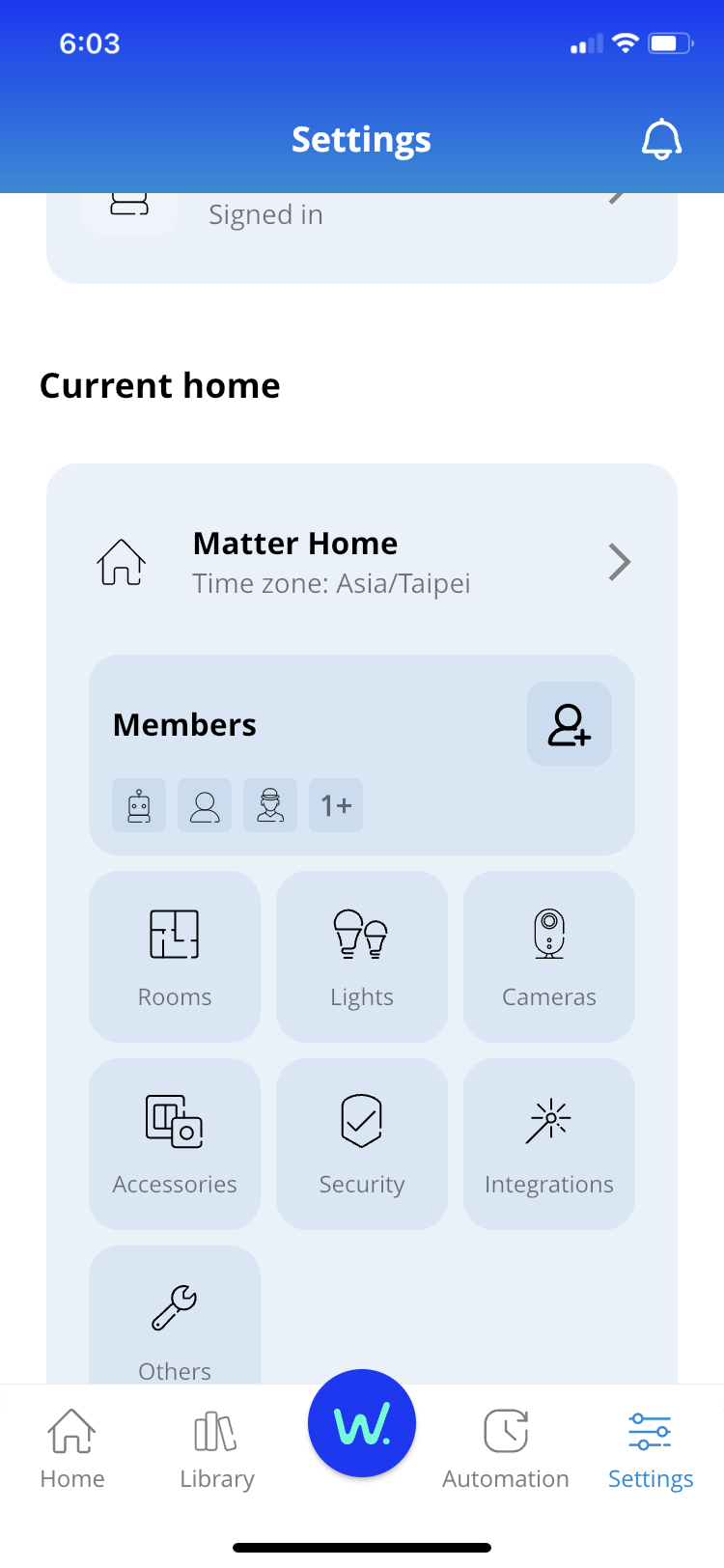Open the Integrations tile
This screenshot has width=724, height=1568.
click(x=549, y=1144)
